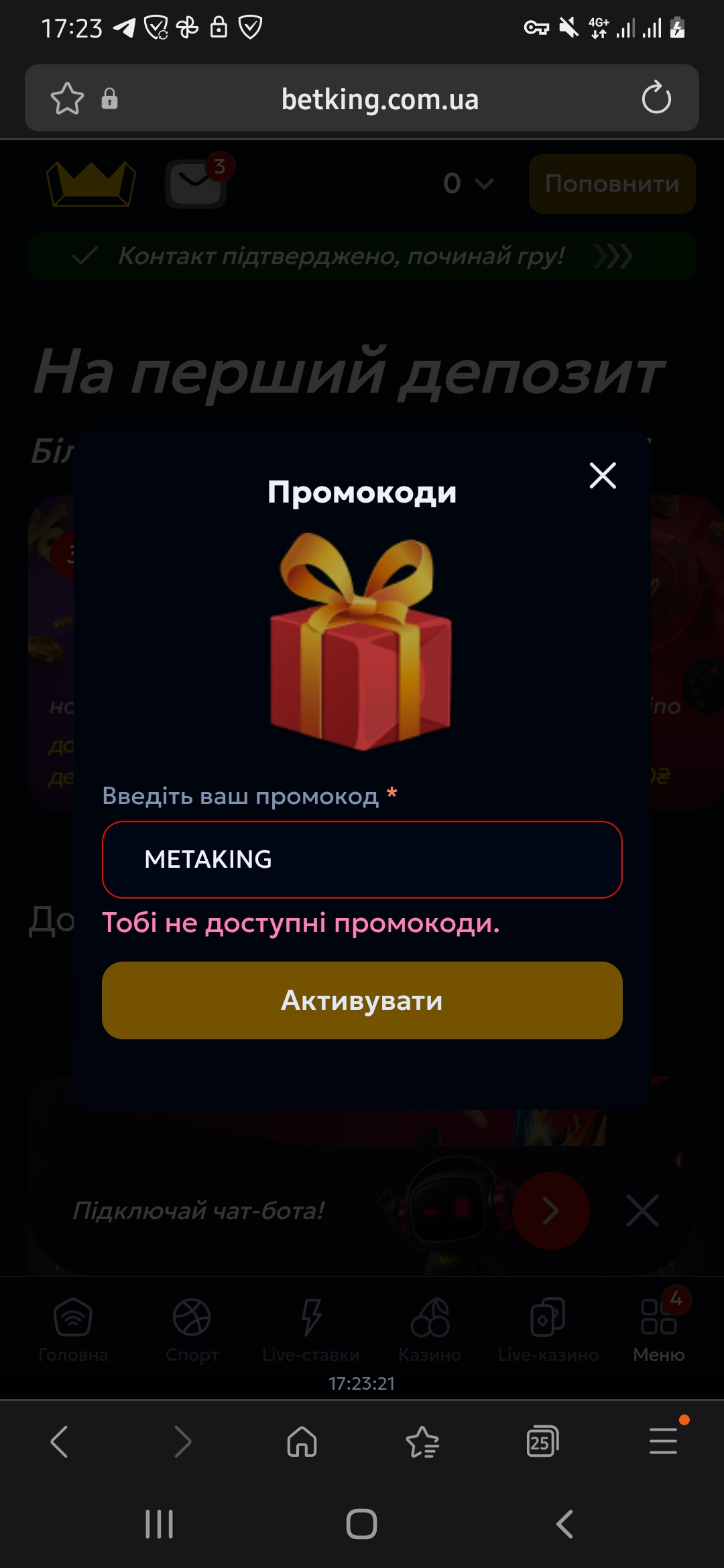Activate the promo code with Активувати
Screen dimensions: 724x1568
[x=362, y=1000]
